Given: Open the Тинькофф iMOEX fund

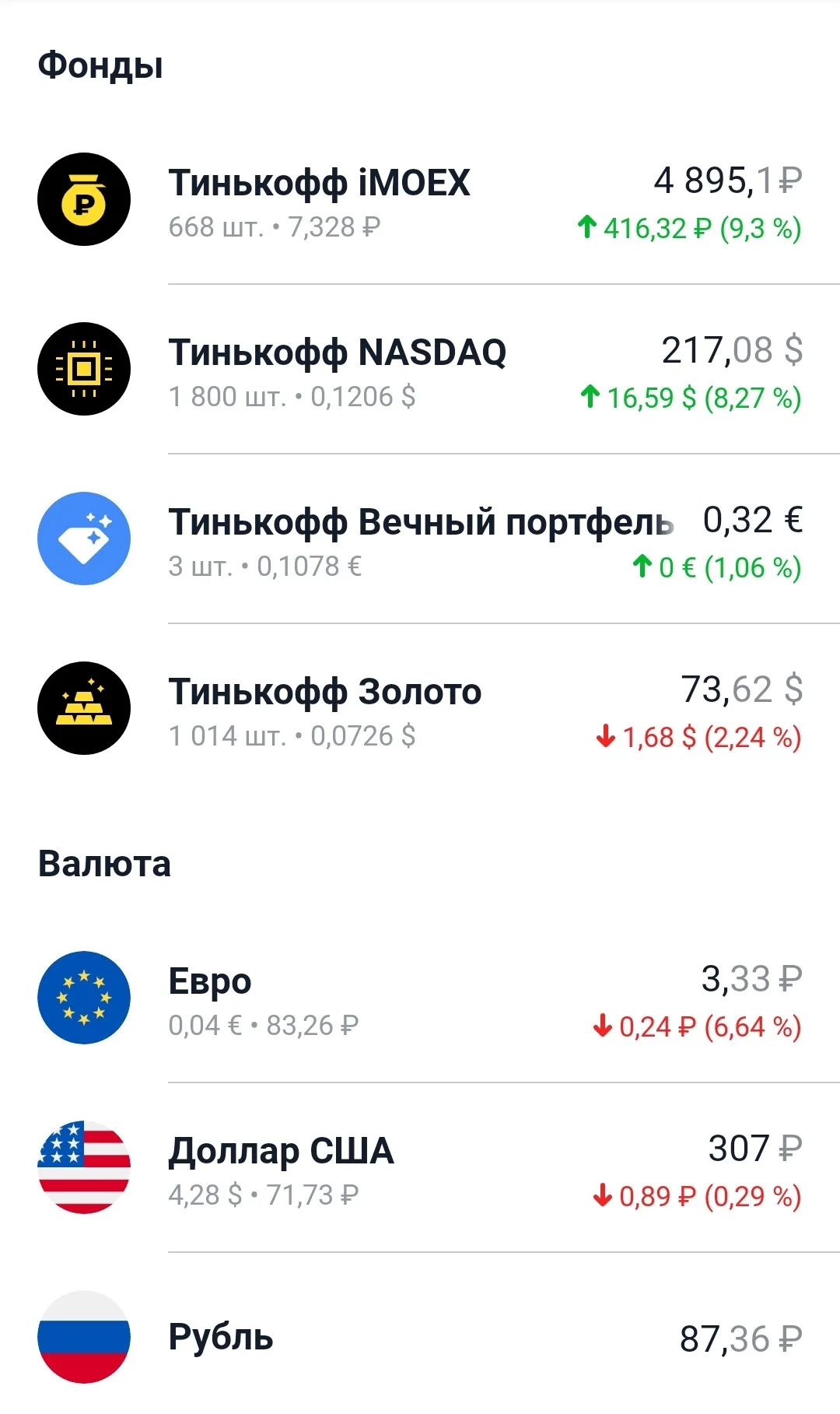Looking at the screenshot, I should 420,200.
